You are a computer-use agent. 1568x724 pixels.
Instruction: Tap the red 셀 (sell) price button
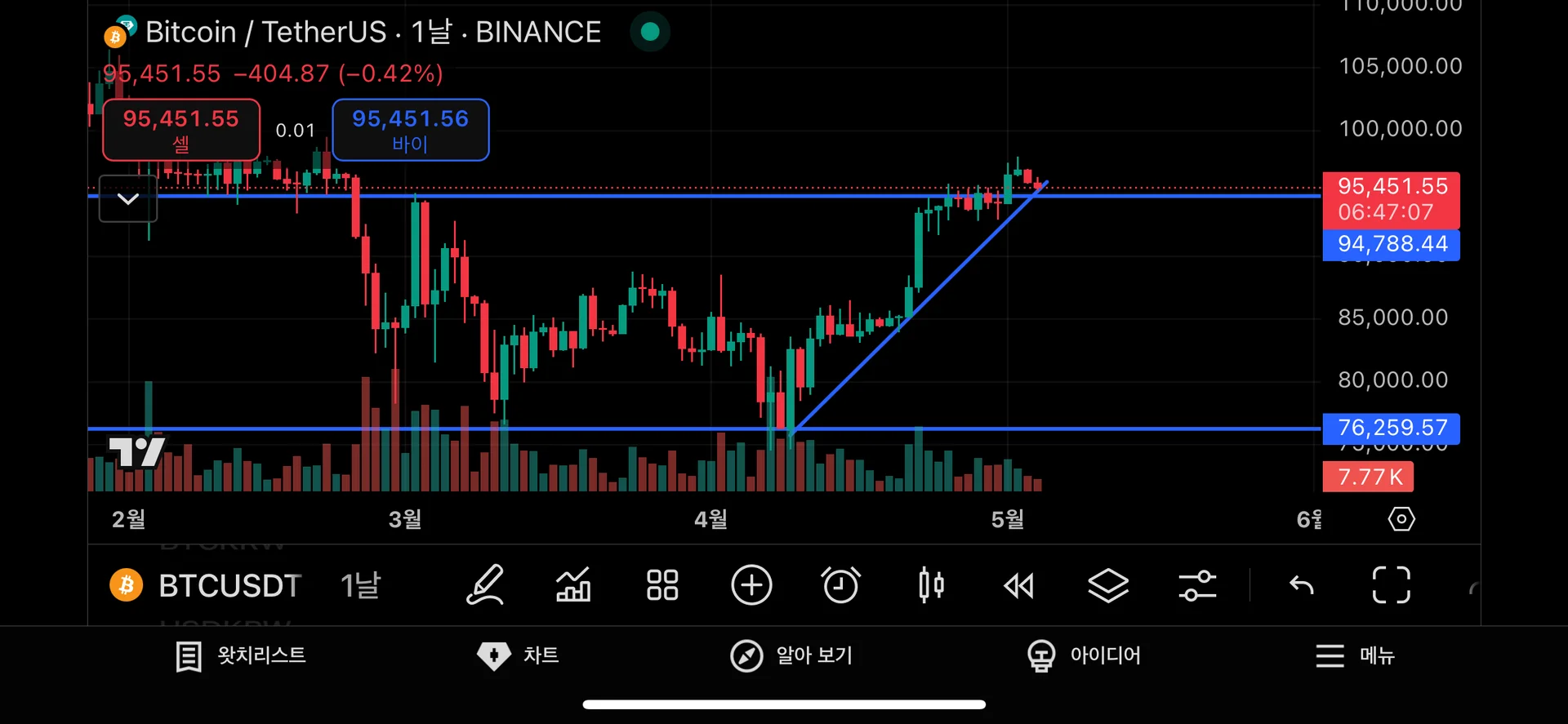click(180, 130)
